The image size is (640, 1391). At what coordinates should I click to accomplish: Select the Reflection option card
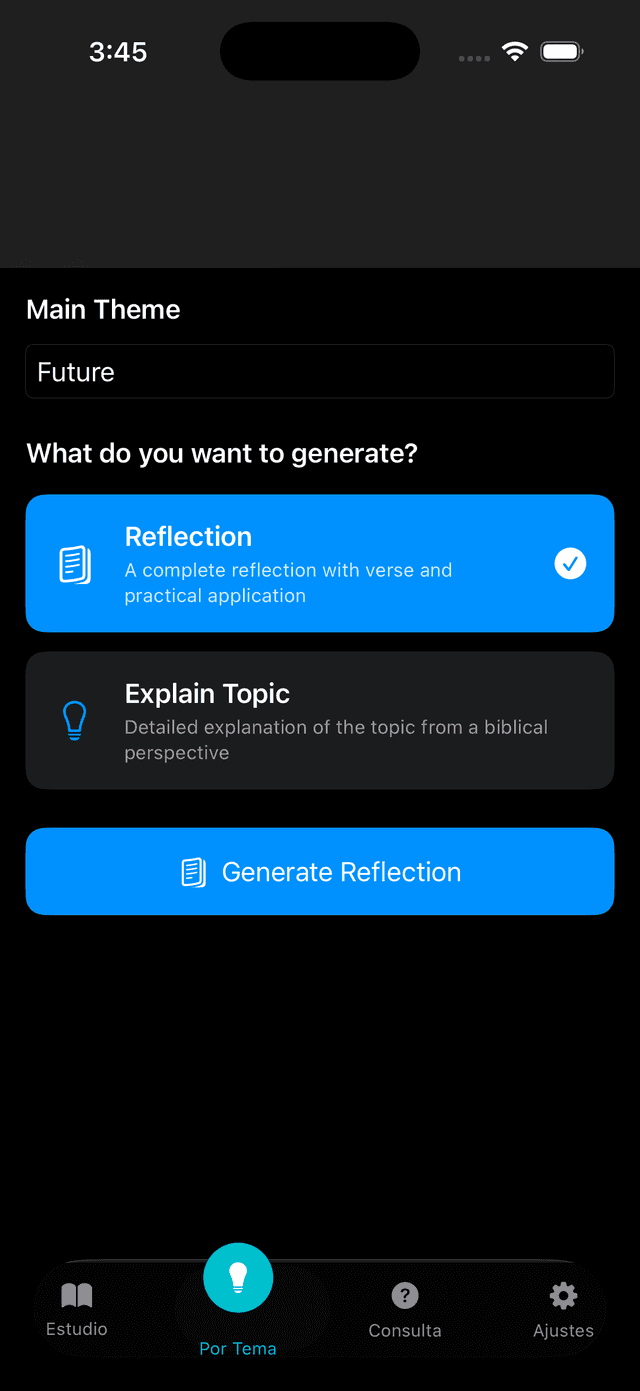319,563
